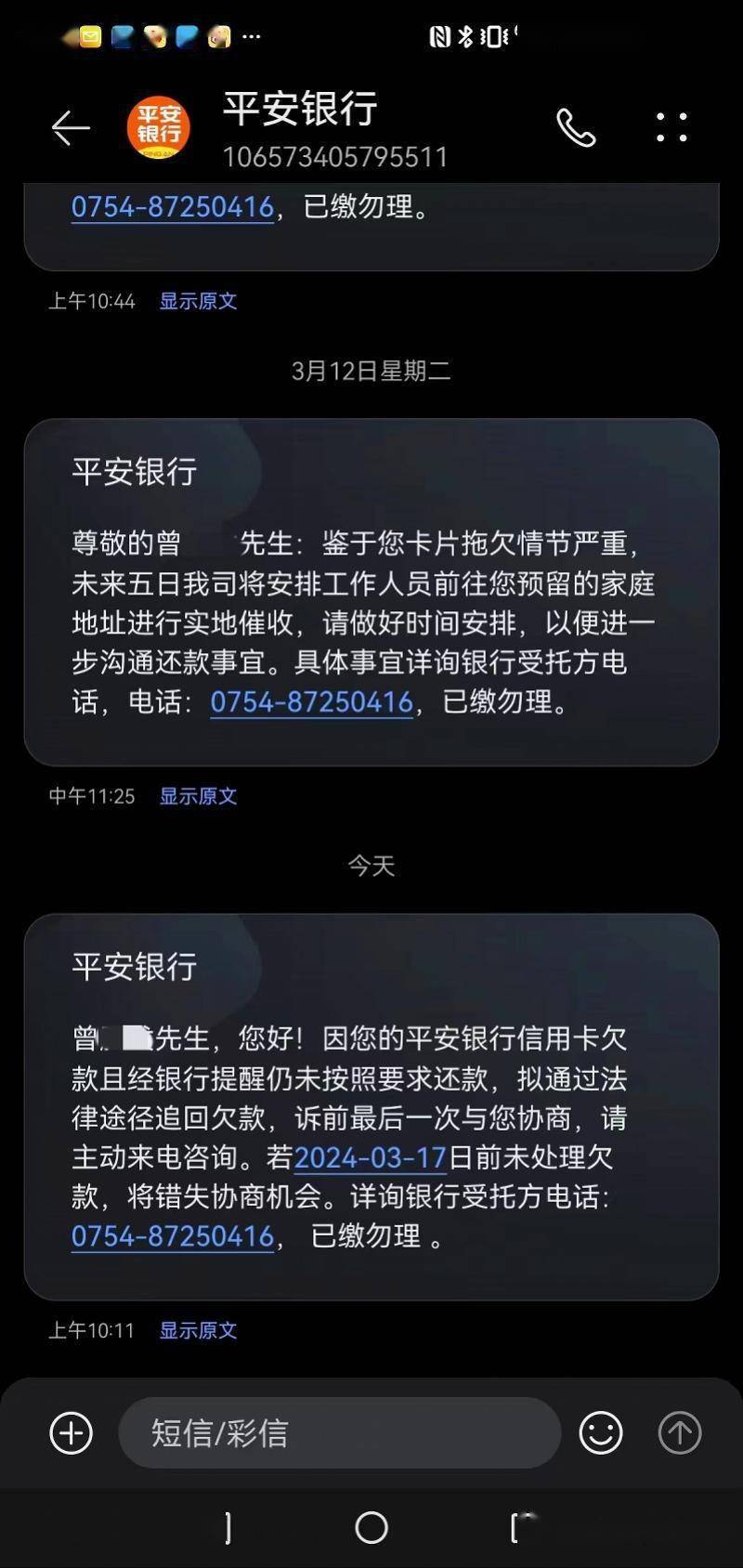Go back to the message list
This screenshot has width=743, height=1568.
[x=70, y=128]
